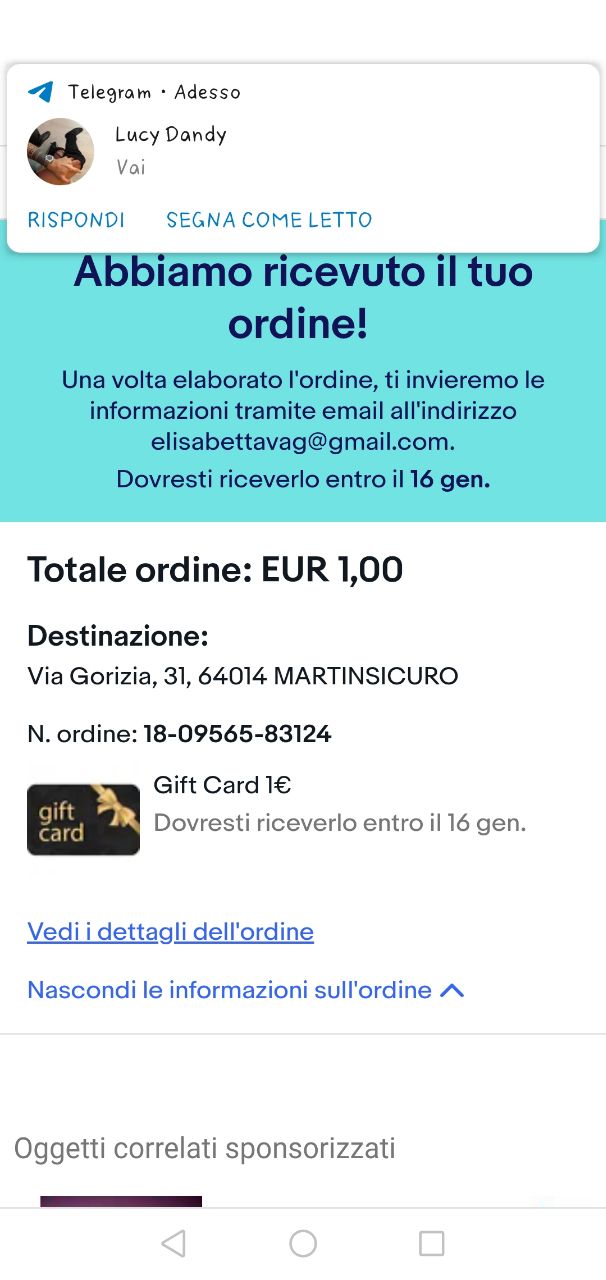Open Lucy Dandy's Telegram message notification
This screenshot has width=606, height=1280.
coord(300,150)
